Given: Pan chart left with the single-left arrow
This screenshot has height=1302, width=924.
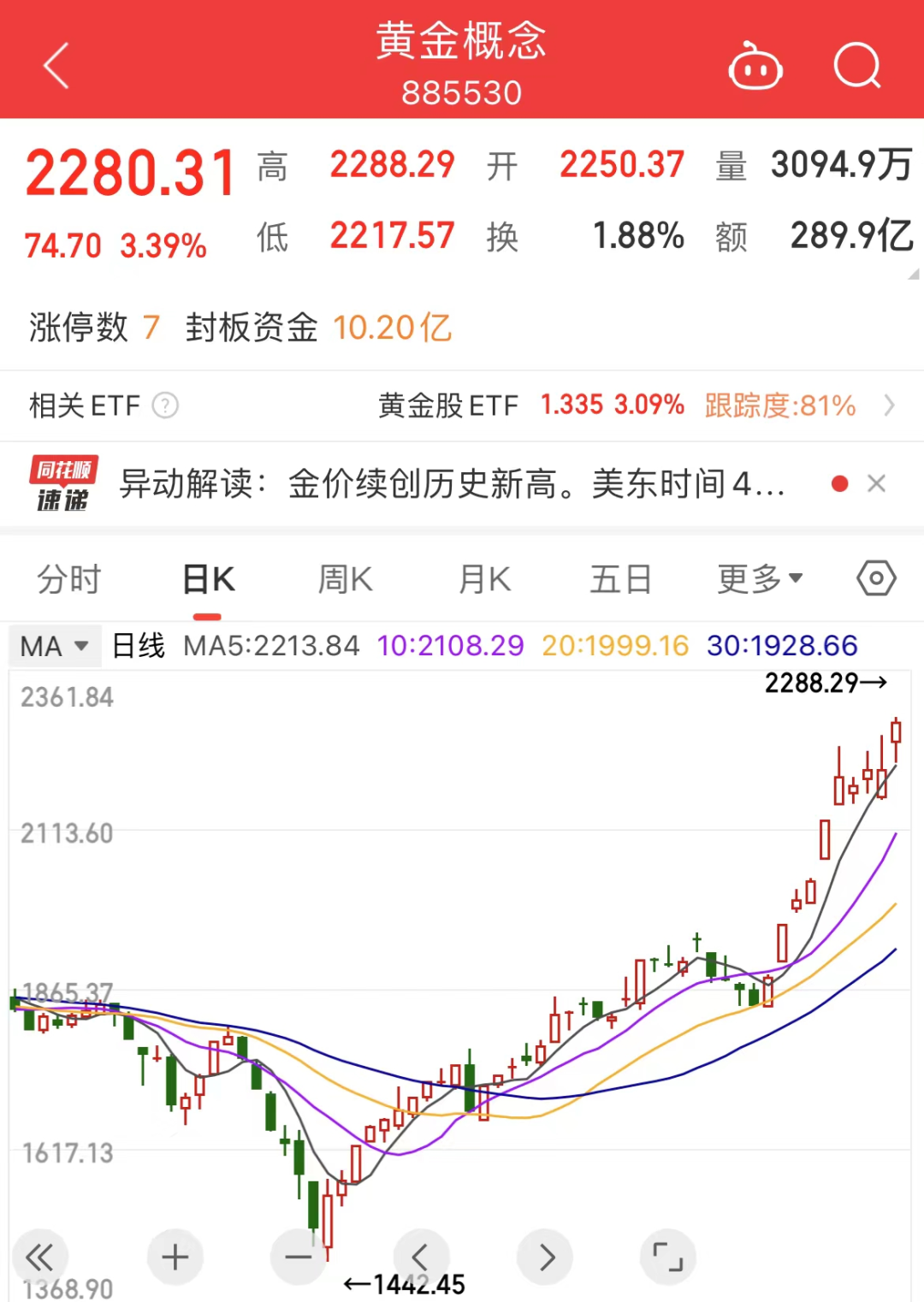Looking at the screenshot, I should (421, 1257).
